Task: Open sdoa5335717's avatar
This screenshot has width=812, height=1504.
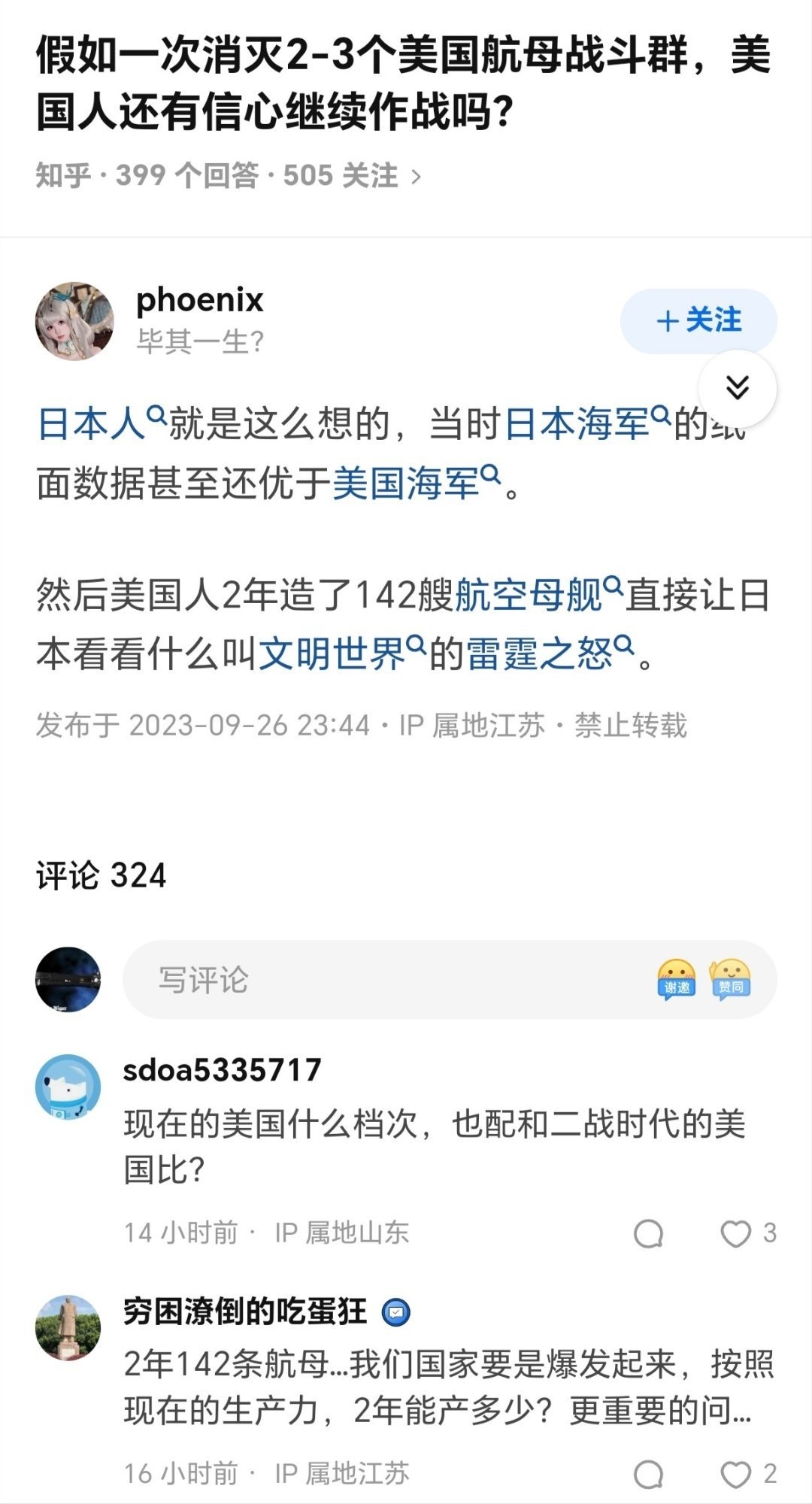Action: (68, 1087)
